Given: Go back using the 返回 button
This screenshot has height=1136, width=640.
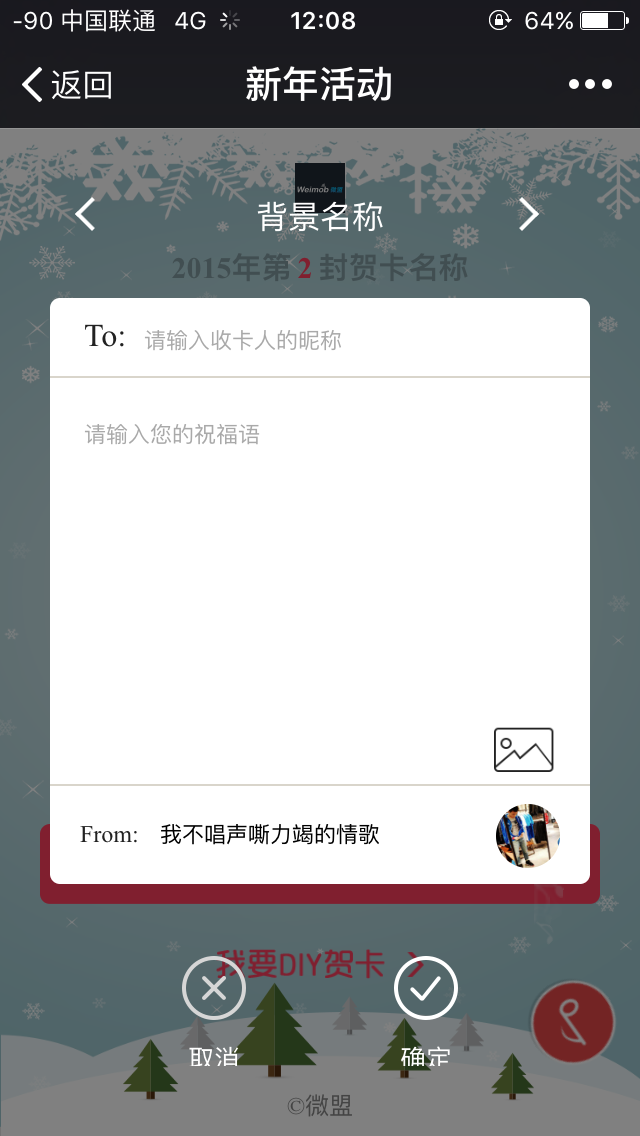Looking at the screenshot, I should tap(67, 85).
